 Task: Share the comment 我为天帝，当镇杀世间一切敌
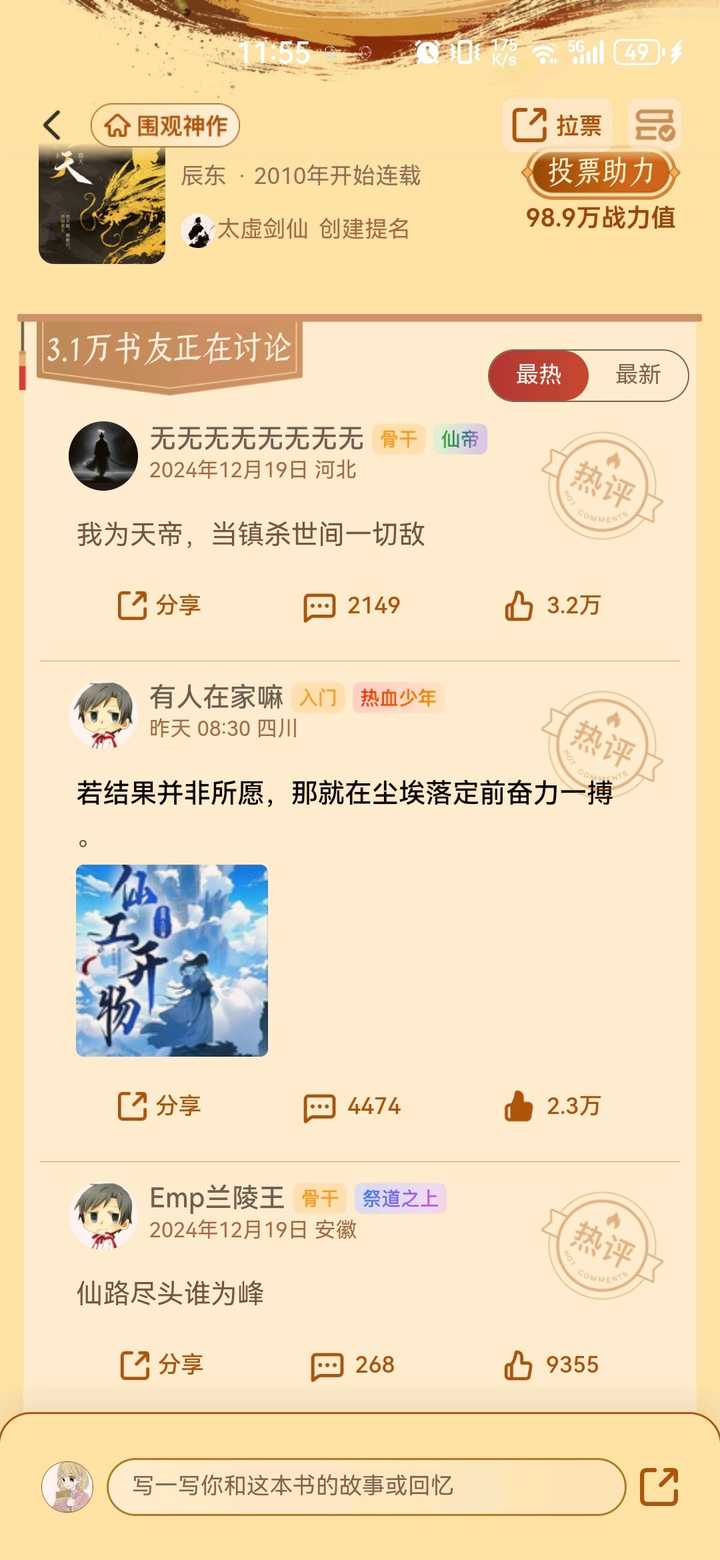(x=159, y=605)
